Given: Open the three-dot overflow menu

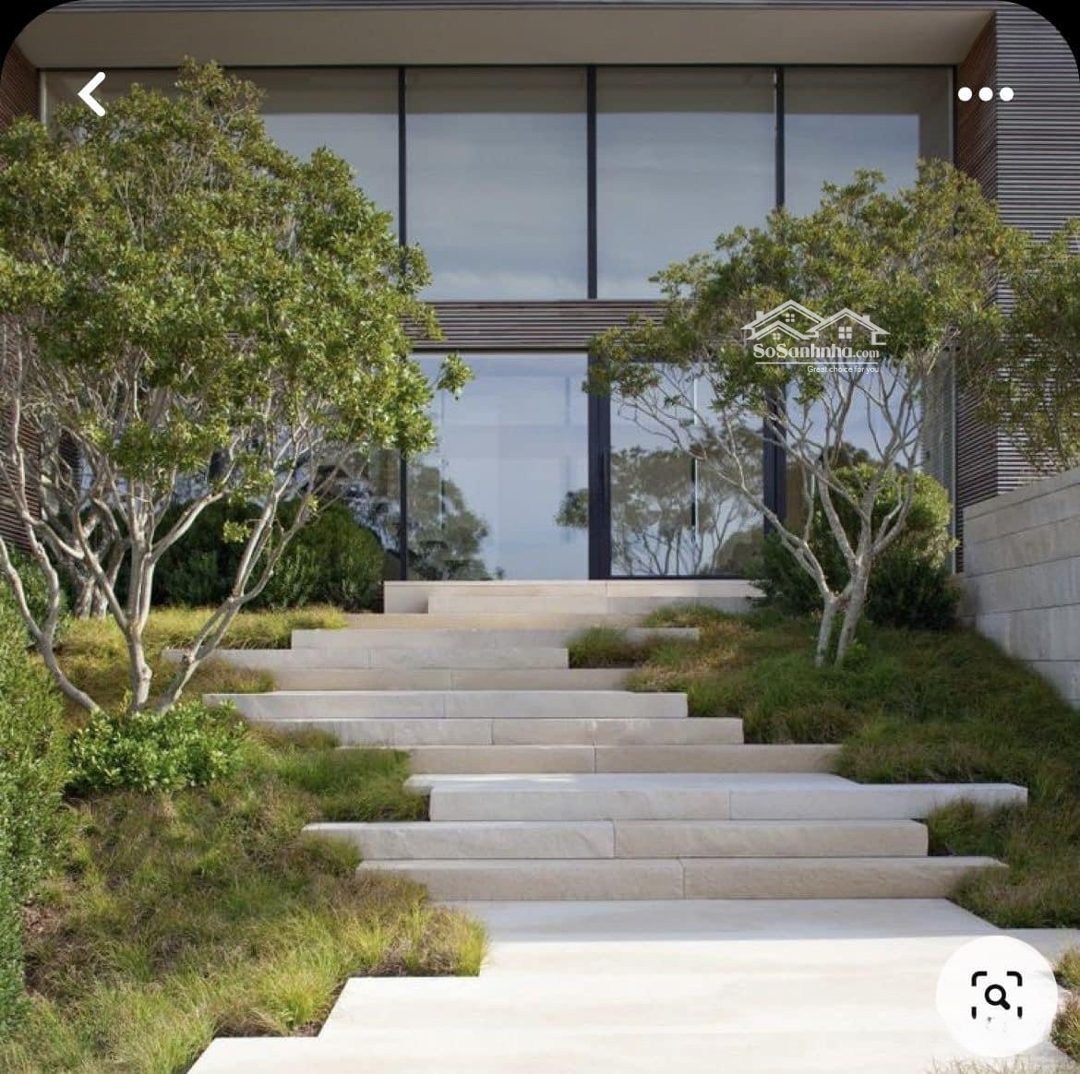Looking at the screenshot, I should [985, 94].
